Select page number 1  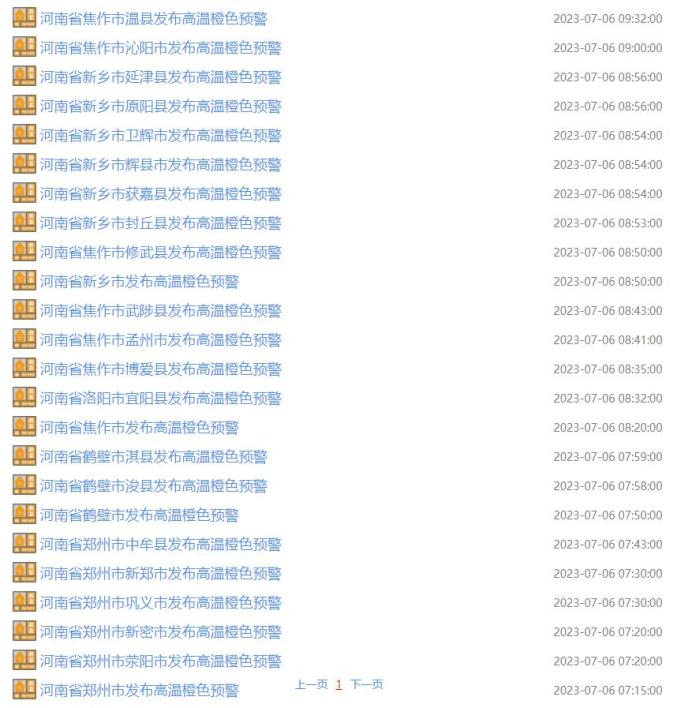[339, 685]
